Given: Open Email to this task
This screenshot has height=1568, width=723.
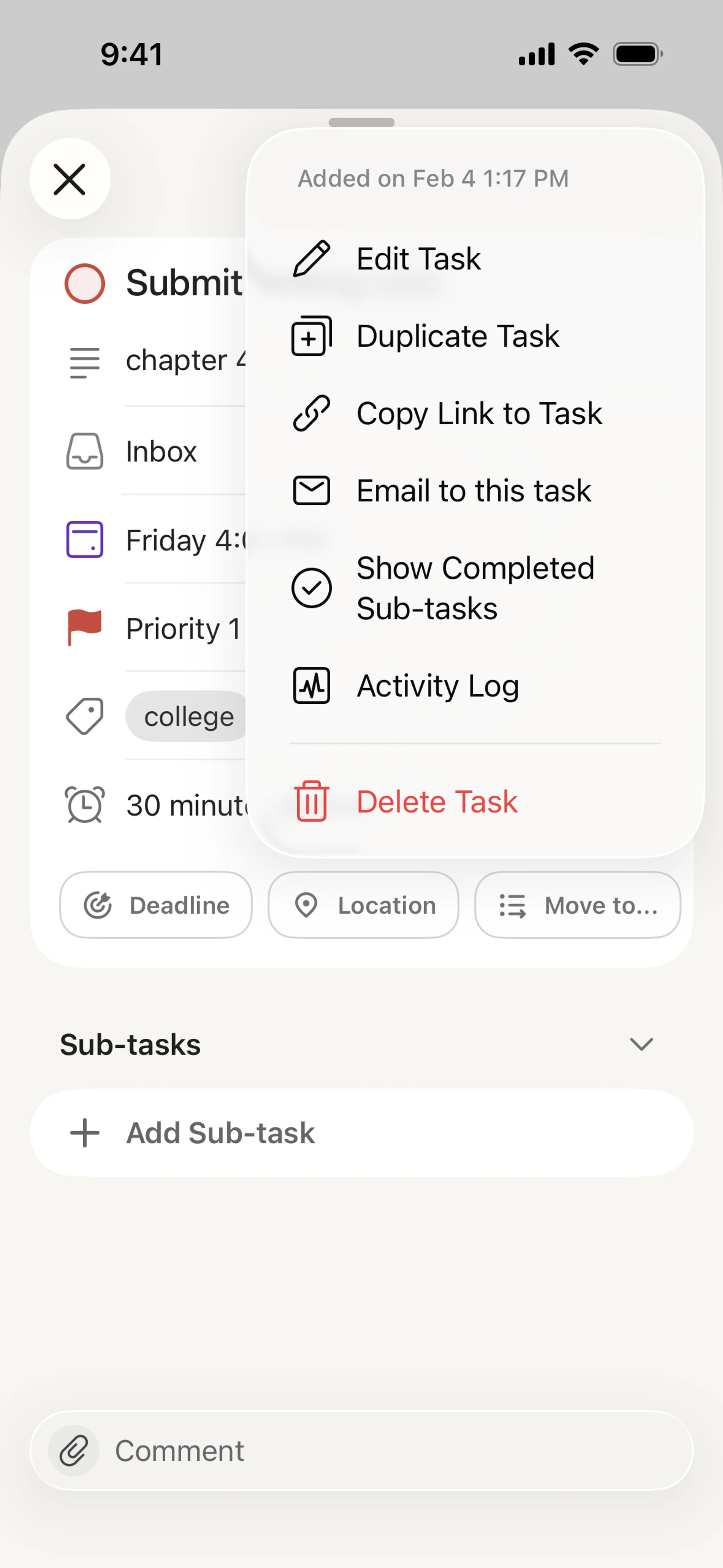Looking at the screenshot, I should tap(473, 491).
